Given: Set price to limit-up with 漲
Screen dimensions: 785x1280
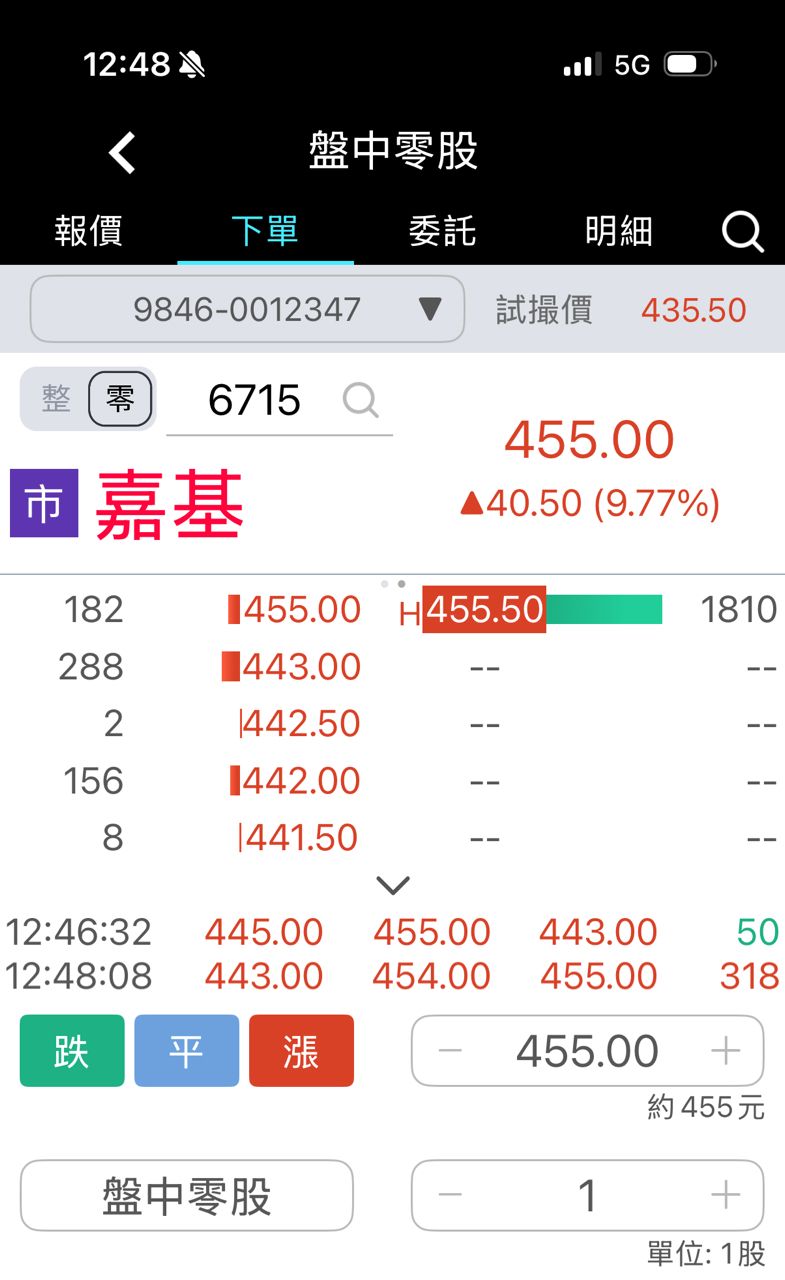Looking at the screenshot, I should point(301,1051).
